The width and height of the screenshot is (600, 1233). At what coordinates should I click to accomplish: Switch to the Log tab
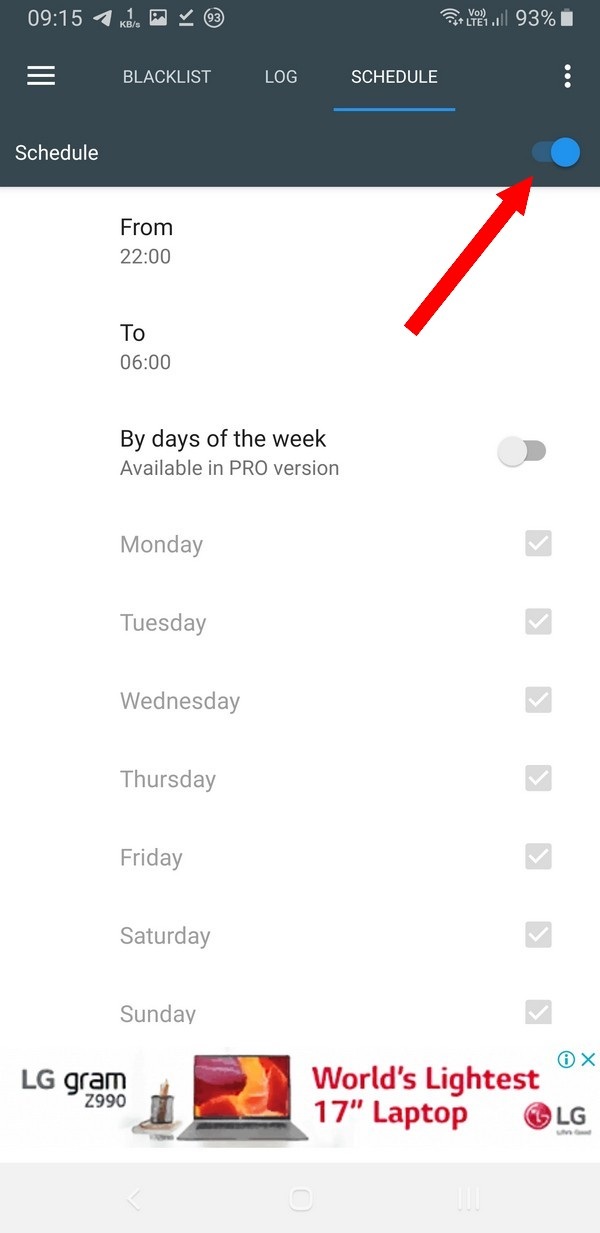[x=281, y=77]
